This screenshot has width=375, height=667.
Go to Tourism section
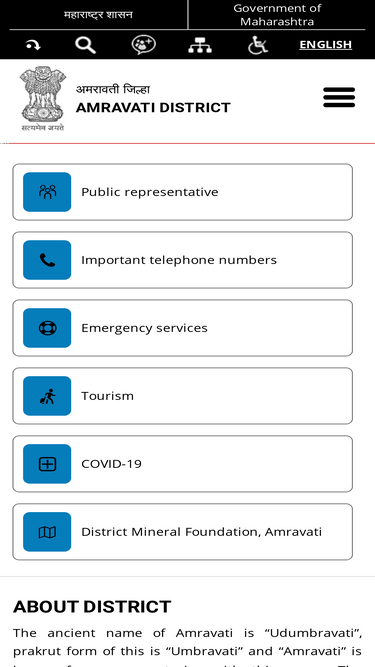click(x=182, y=396)
